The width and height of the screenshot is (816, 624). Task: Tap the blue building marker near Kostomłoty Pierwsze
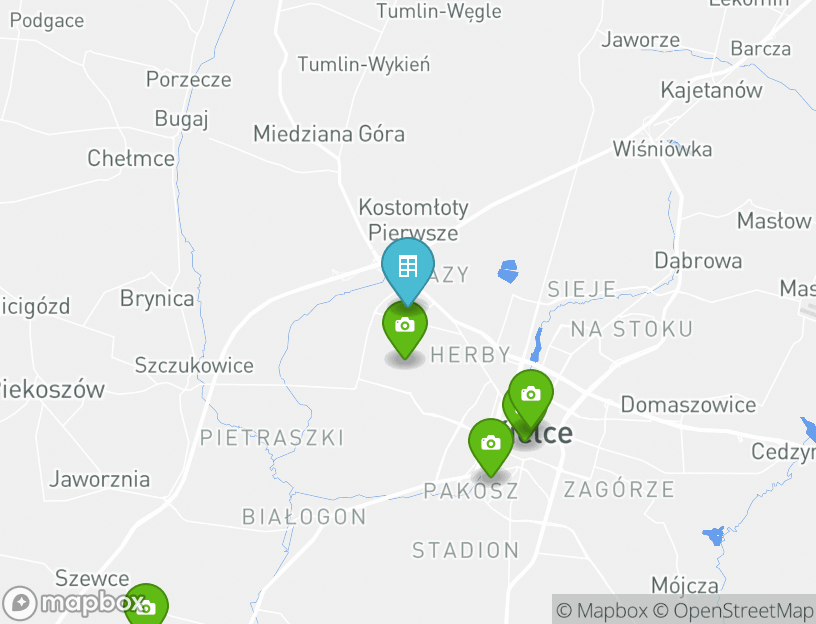(408, 267)
